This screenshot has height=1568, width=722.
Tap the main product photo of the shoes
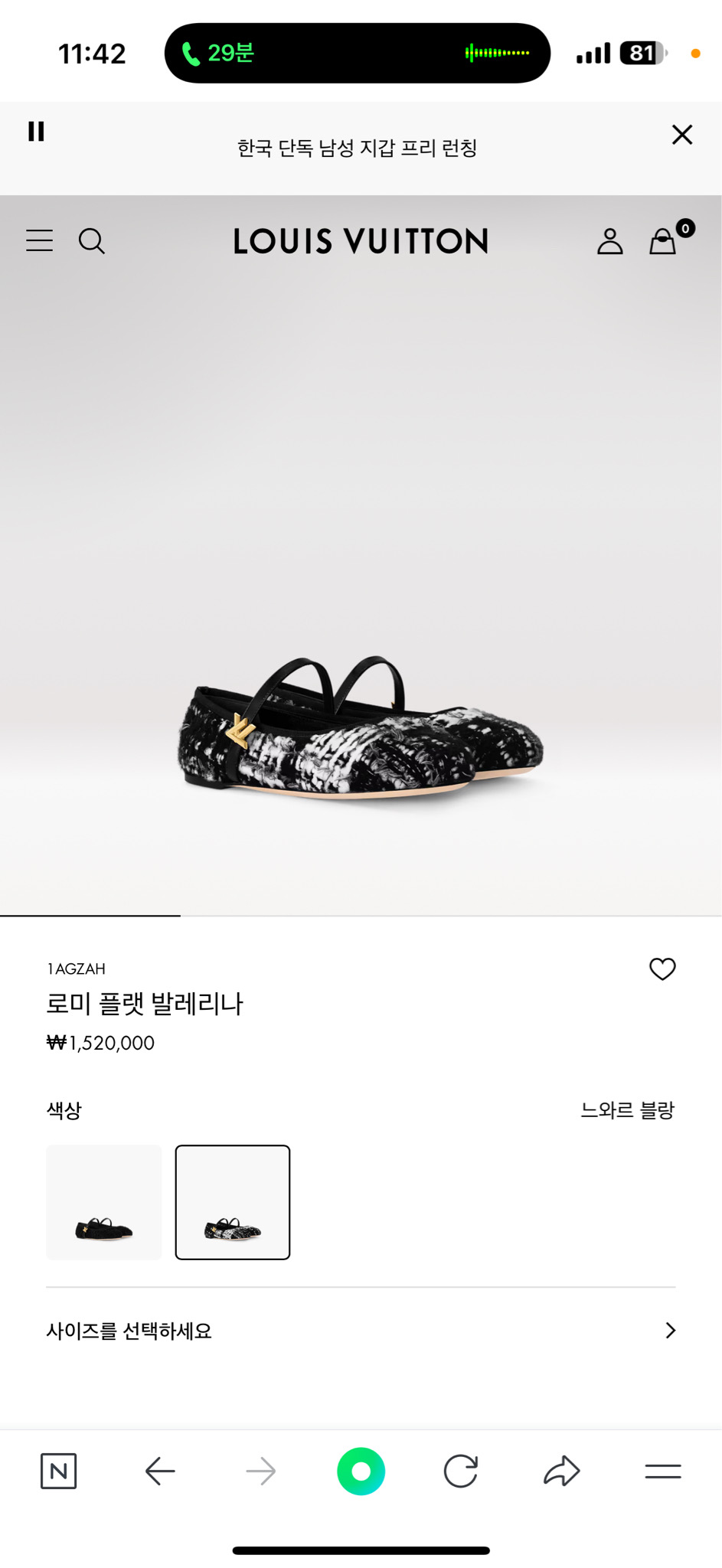point(361,735)
